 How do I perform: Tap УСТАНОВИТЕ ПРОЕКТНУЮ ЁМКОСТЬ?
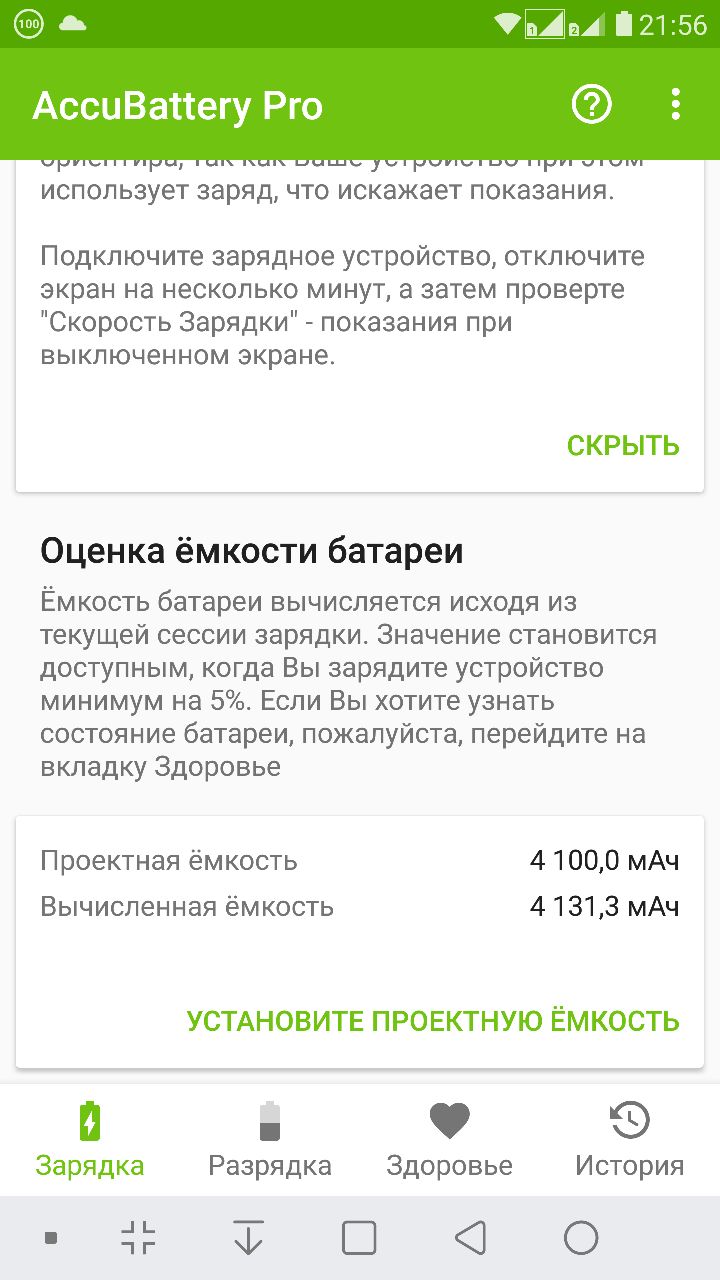pyautogui.click(x=433, y=1021)
